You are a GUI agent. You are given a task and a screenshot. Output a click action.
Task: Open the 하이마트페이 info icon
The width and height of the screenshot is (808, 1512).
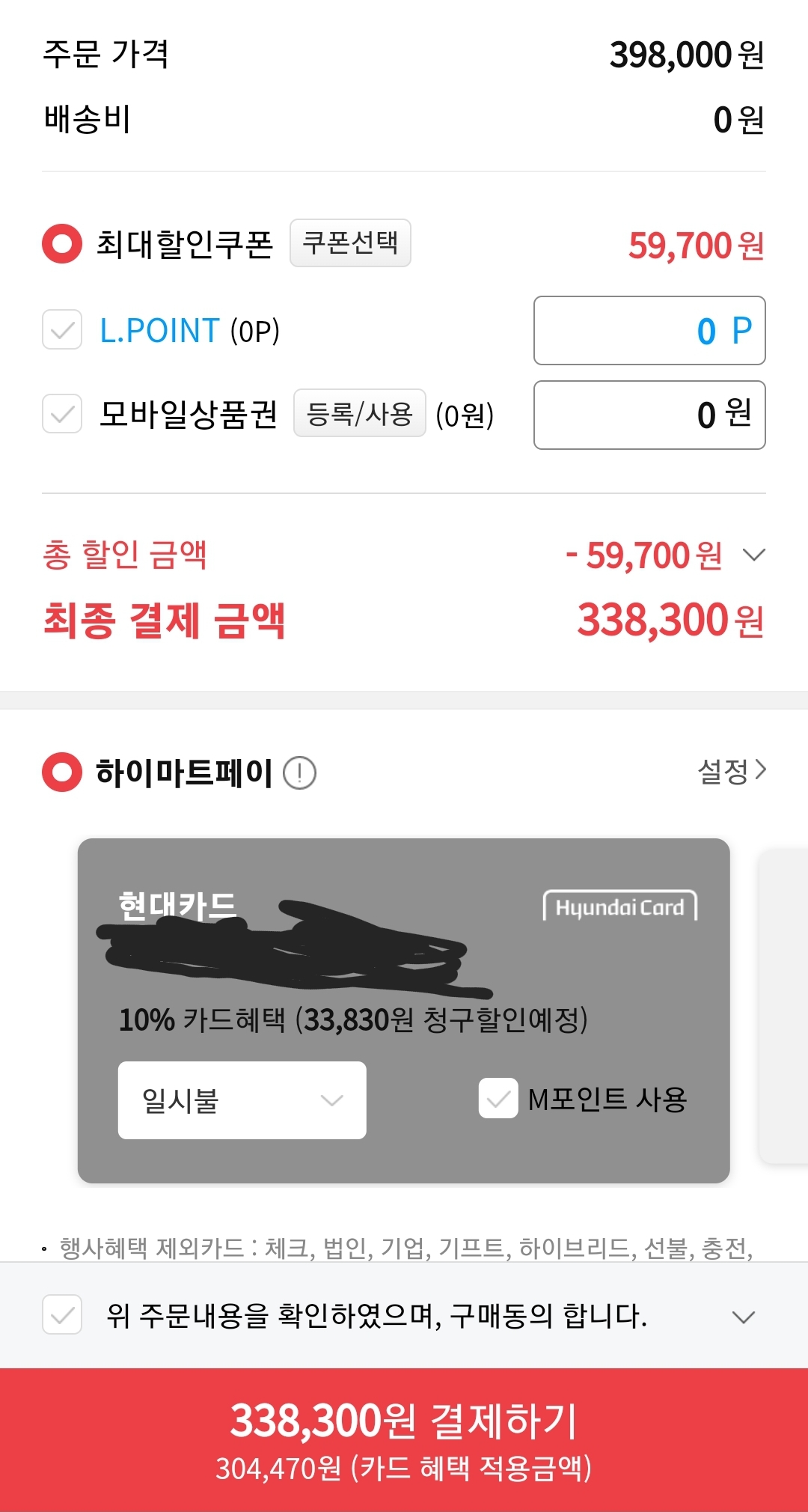pyautogui.click(x=299, y=772)
